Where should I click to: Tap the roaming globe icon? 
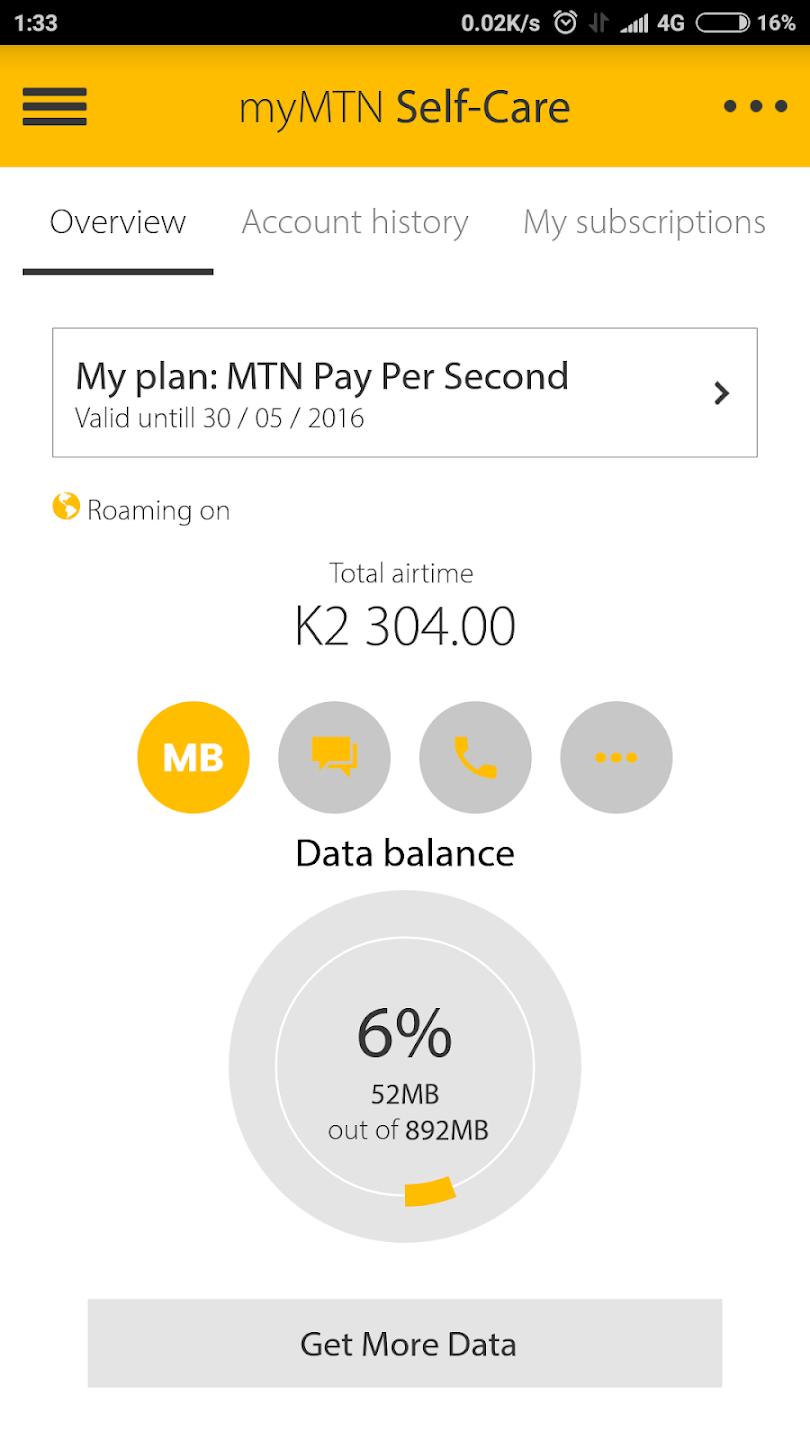coord(64,508)
